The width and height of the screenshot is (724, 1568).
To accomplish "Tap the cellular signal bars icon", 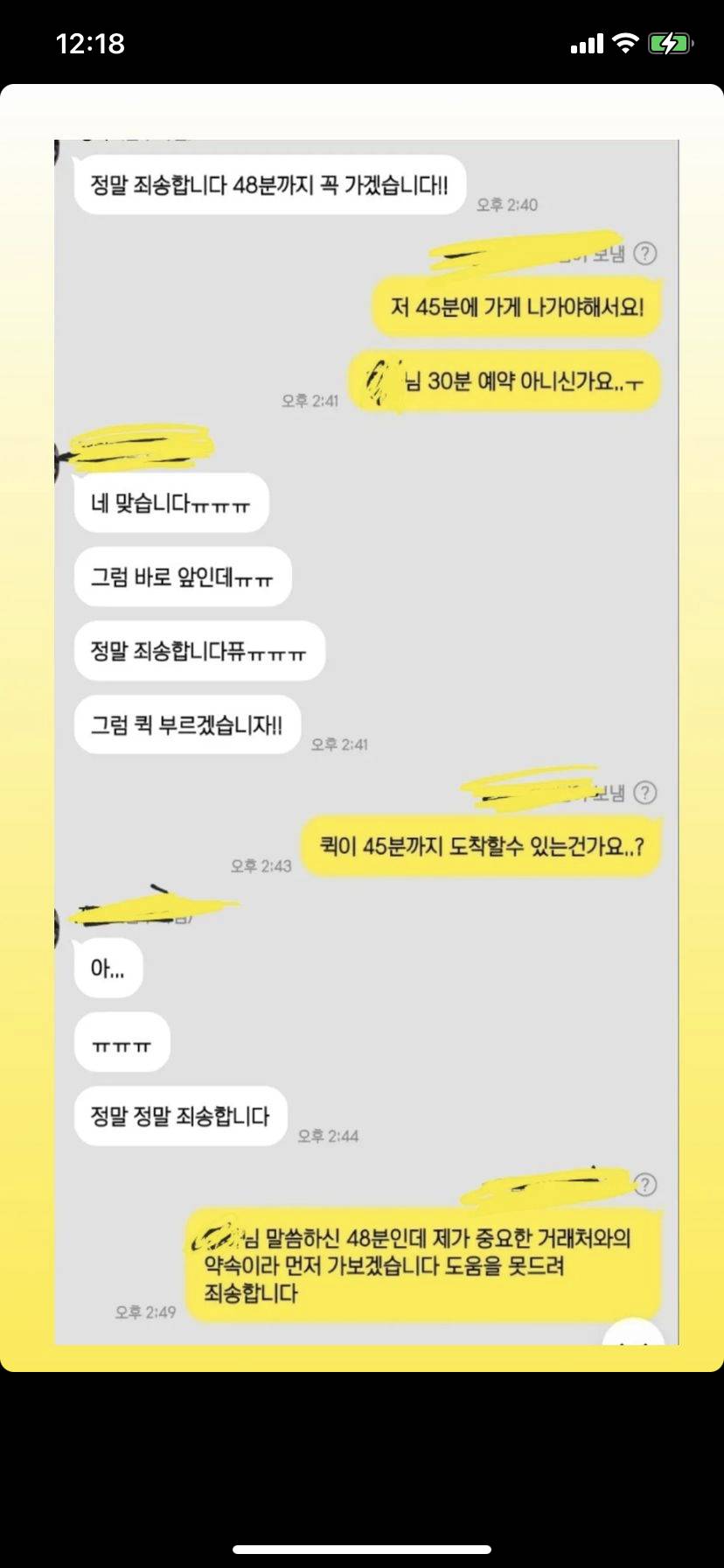I will pyautogui.click(x=587, y=41).
